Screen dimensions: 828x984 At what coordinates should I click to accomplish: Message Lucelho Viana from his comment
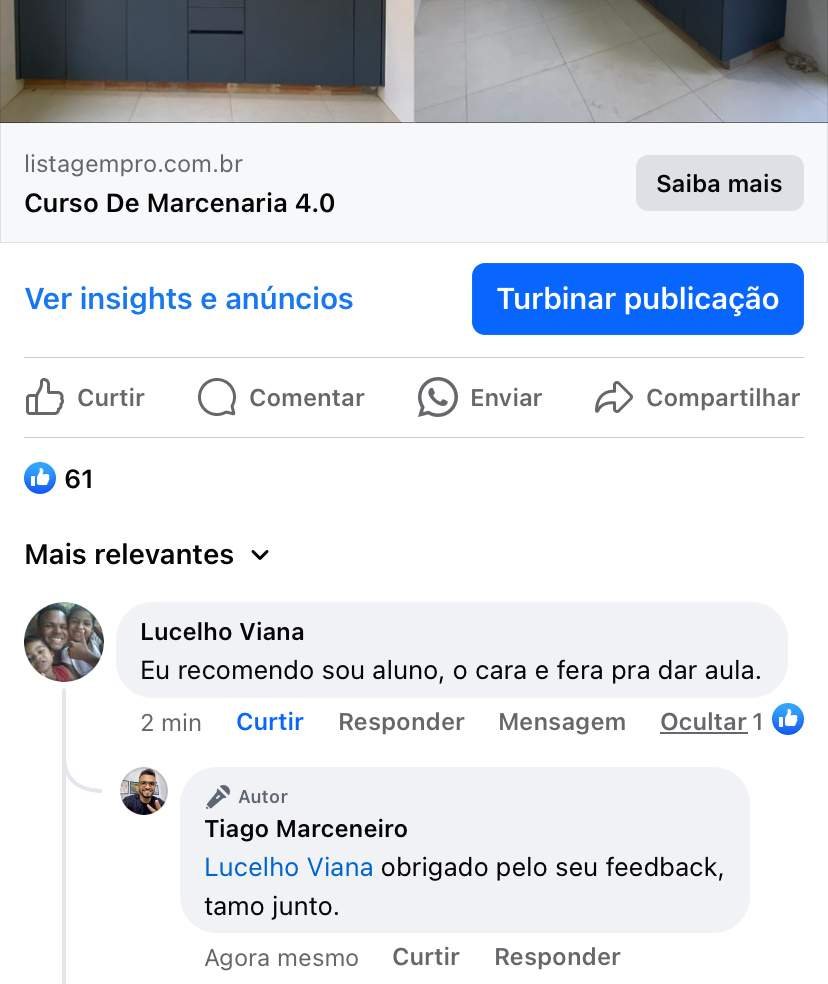[x=562, y=722]
